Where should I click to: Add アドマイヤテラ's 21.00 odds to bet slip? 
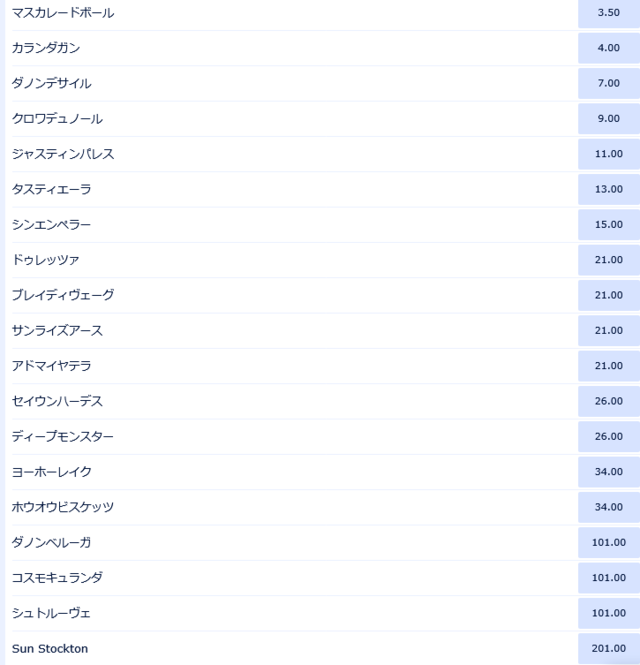pos(608,366)
